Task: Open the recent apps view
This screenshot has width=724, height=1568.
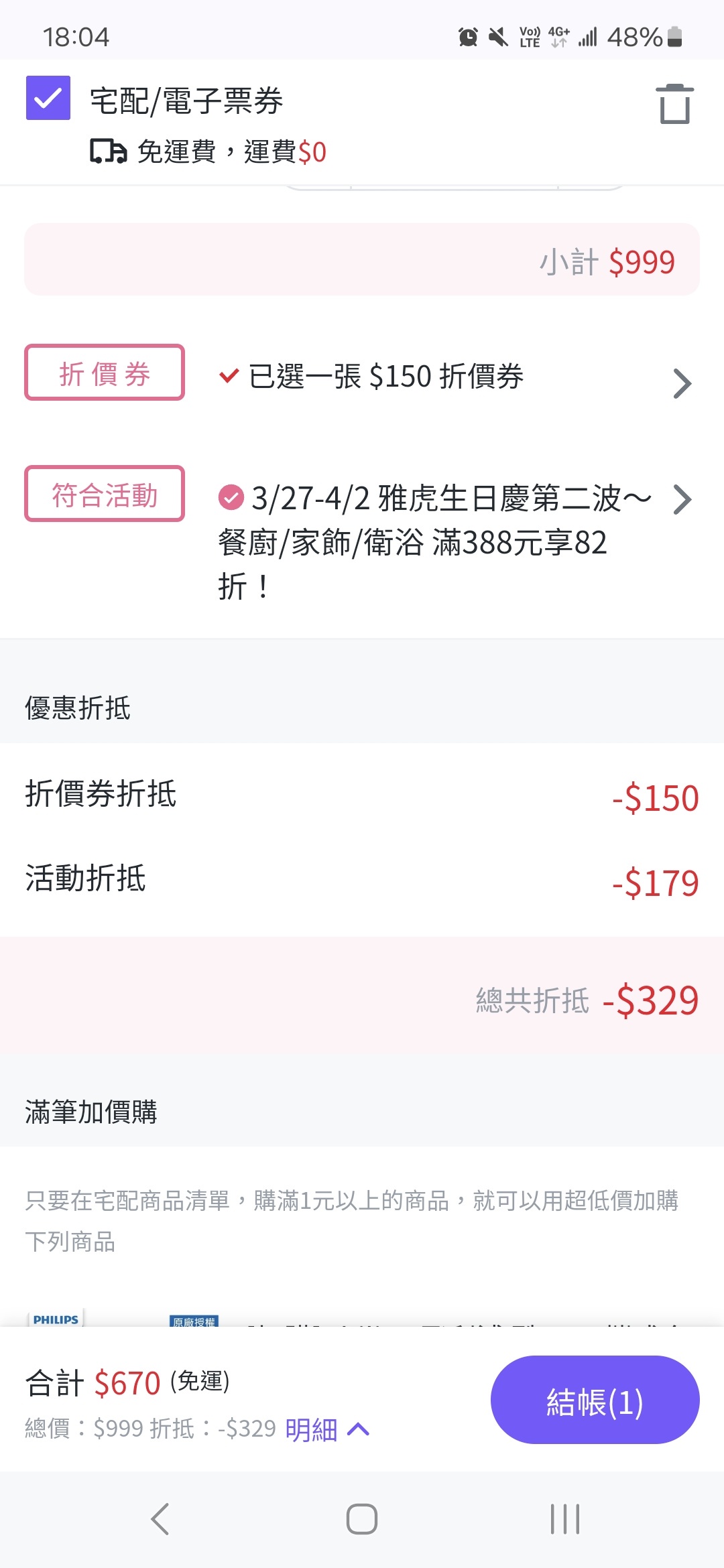Action: tap(565, 1519)
